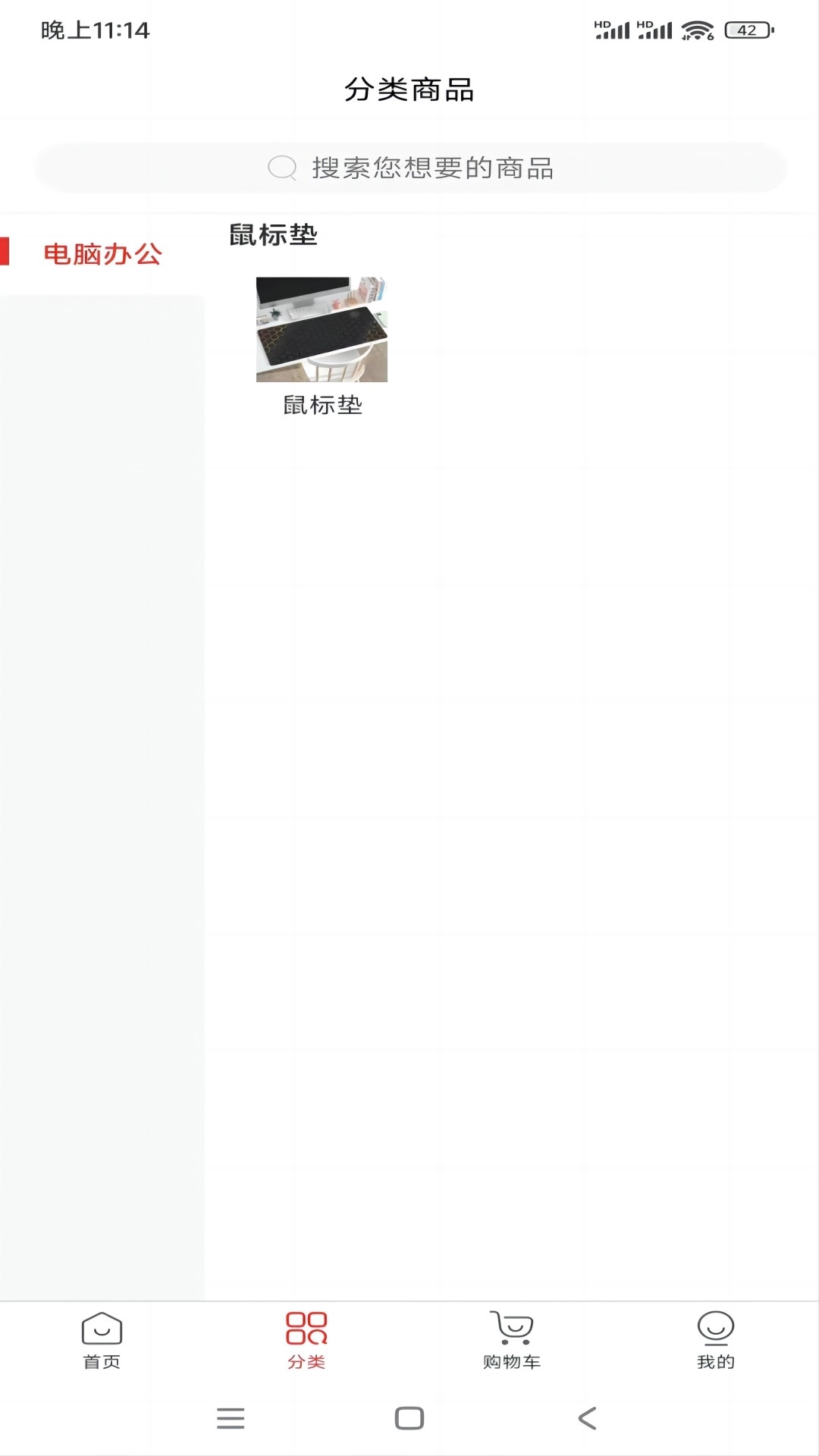Open the recent apps menu button
819x1456 pixels.
click(231, 1418)
